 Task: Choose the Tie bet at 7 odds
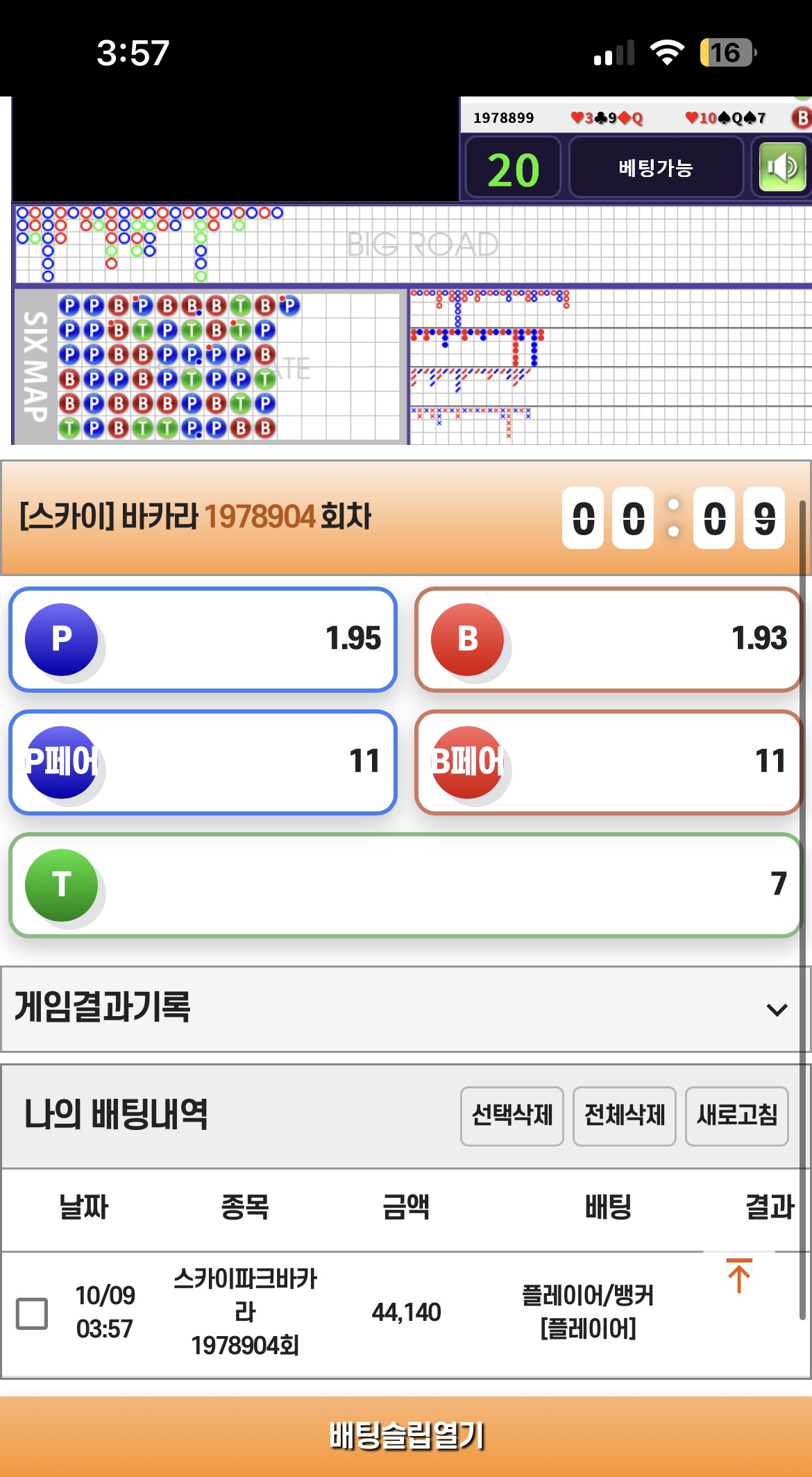coord(406,885)
